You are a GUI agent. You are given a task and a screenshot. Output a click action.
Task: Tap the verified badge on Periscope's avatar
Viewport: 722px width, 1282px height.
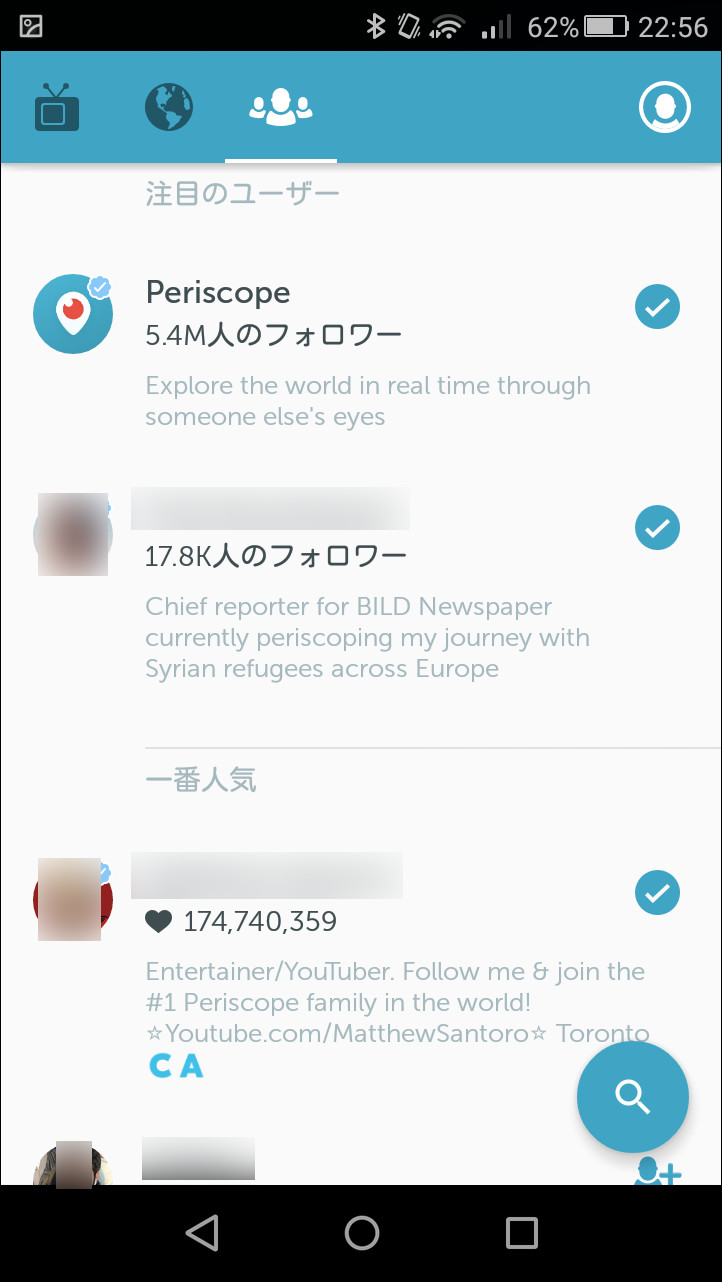pos(99,286)
